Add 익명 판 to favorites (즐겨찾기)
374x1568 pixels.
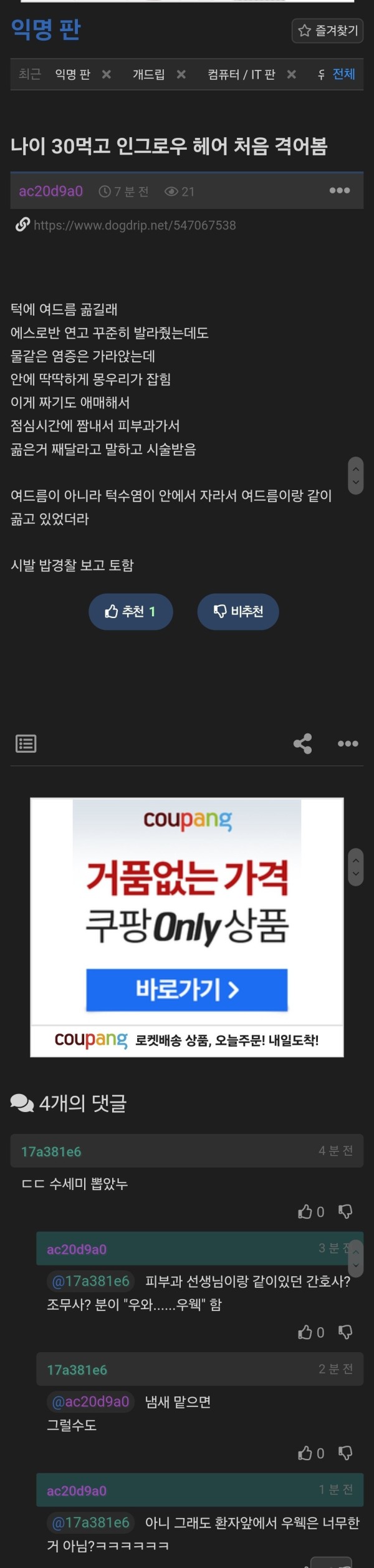click(x=328, y=31)
